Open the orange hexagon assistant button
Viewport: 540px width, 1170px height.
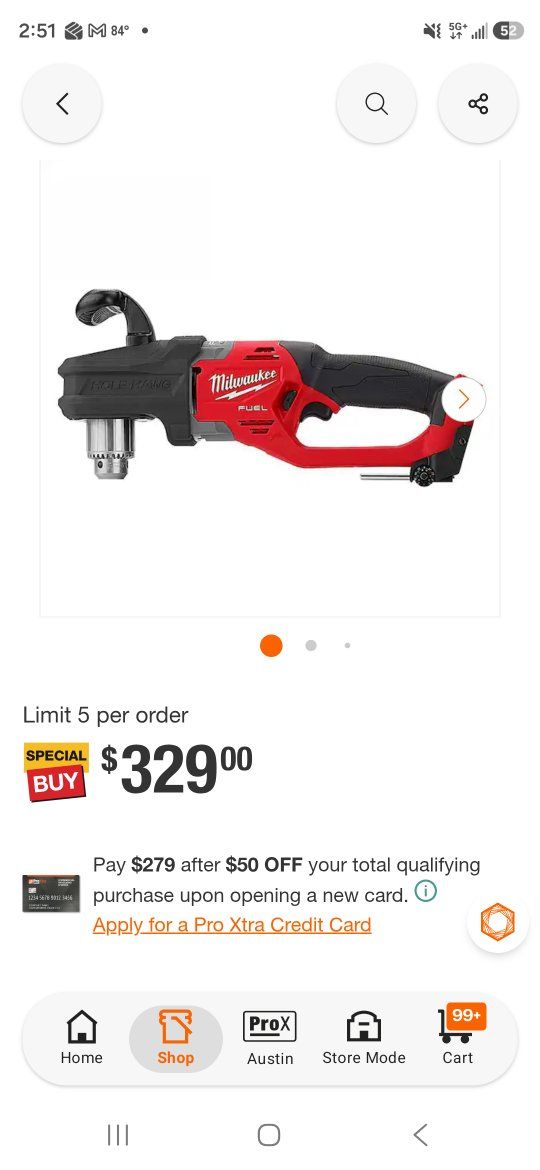coord(497,922)
